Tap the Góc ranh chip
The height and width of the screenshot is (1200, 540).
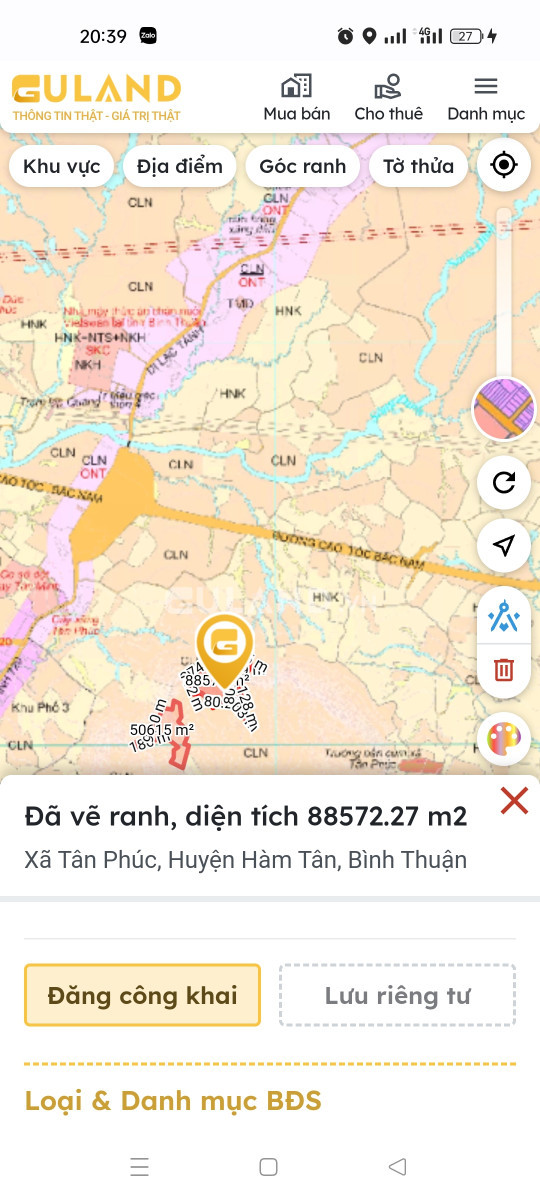[303, 166]
